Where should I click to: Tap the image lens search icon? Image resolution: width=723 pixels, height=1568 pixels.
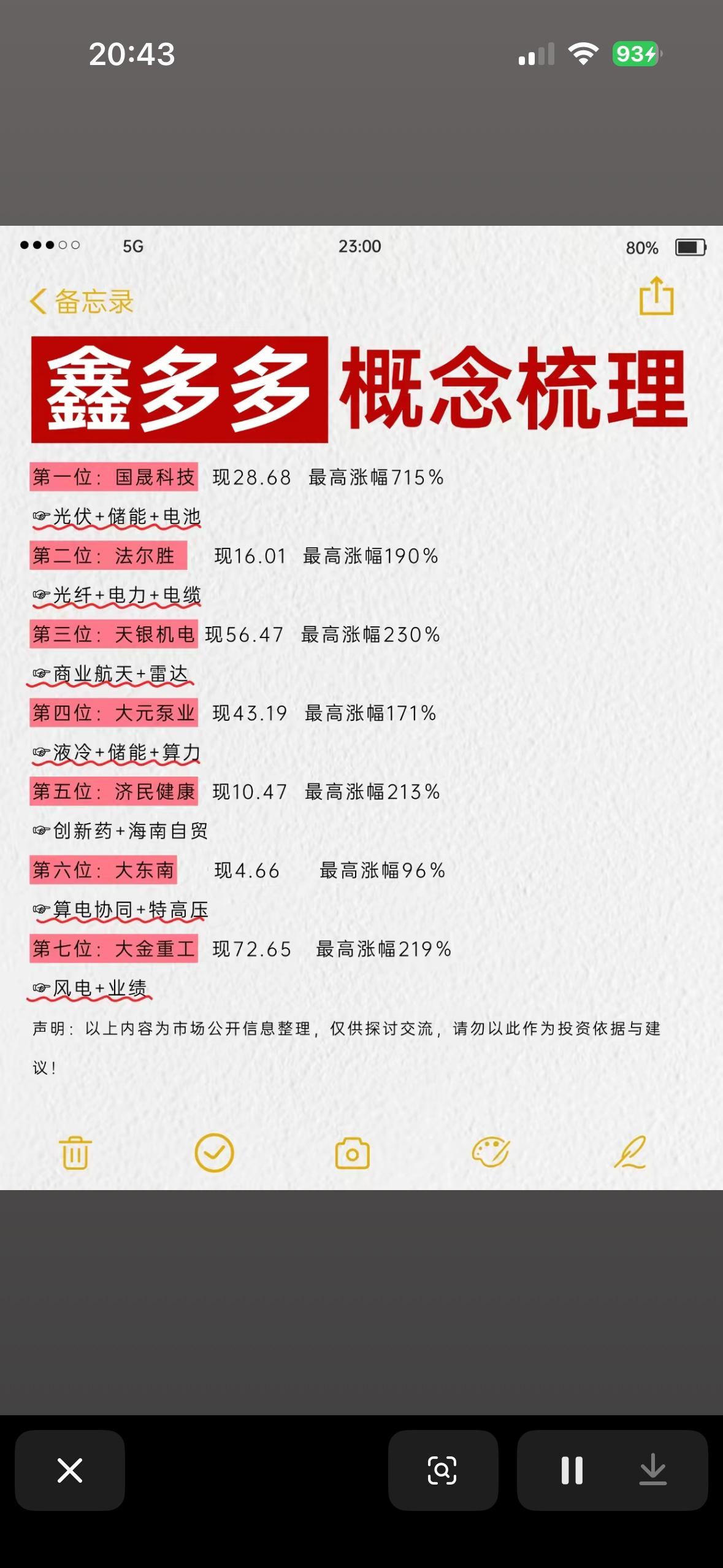[443, 1470]
